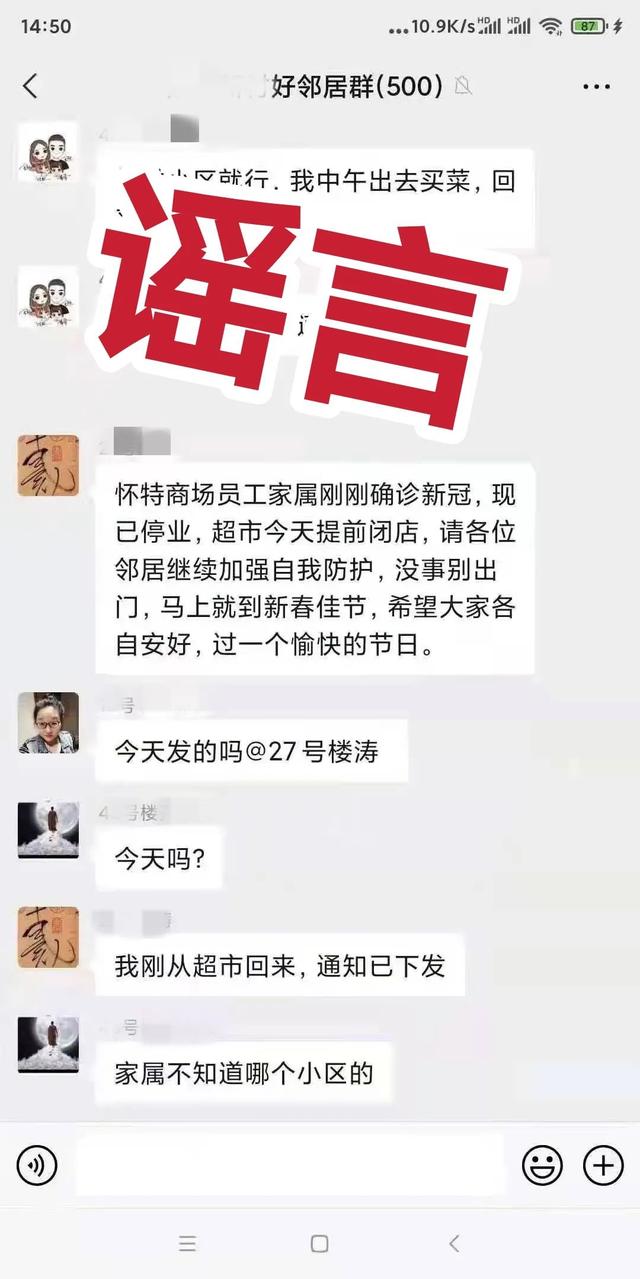Go back from the neighbor group chat

point(30,86)
